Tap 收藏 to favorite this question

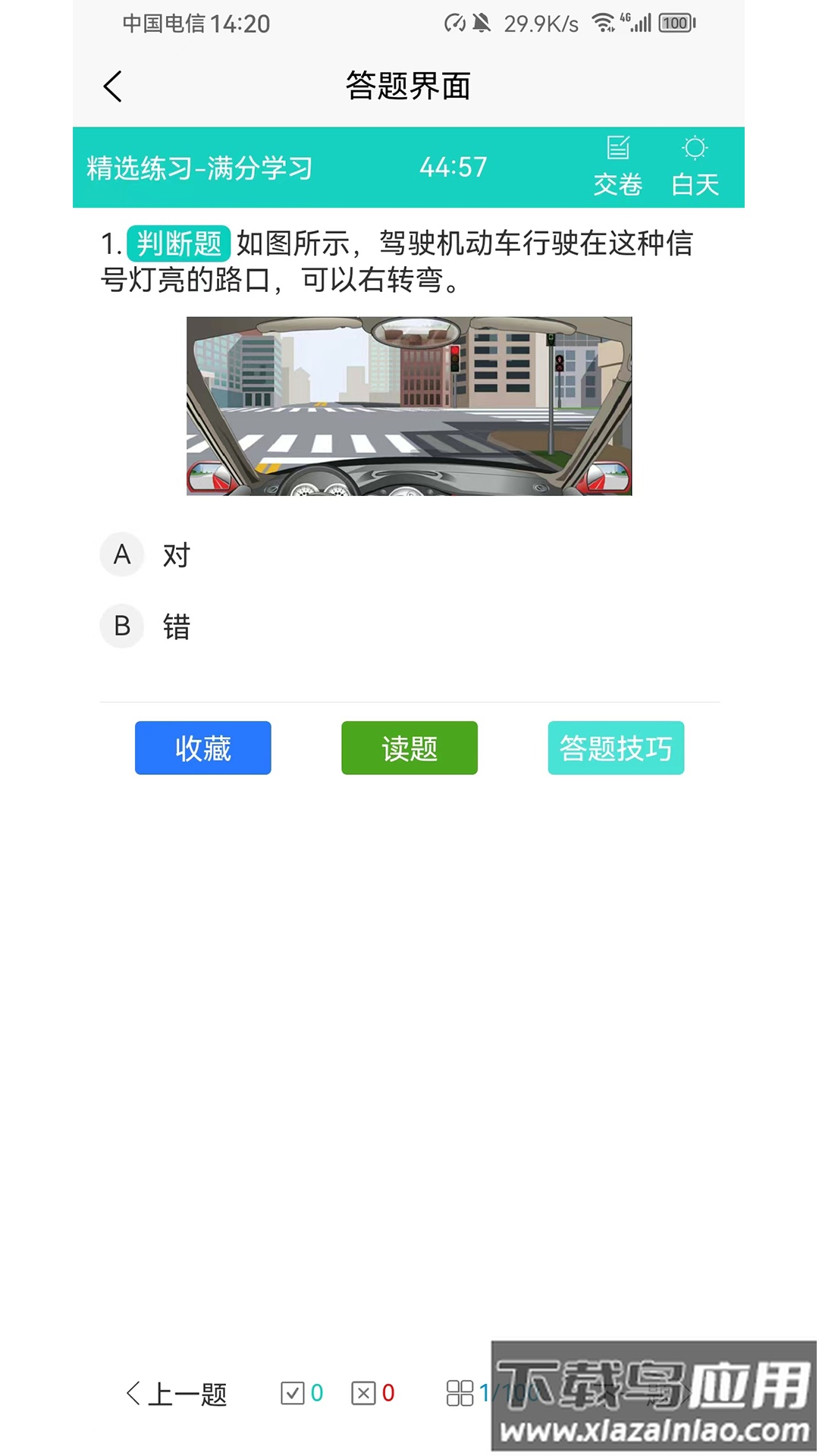pos(202,748)
